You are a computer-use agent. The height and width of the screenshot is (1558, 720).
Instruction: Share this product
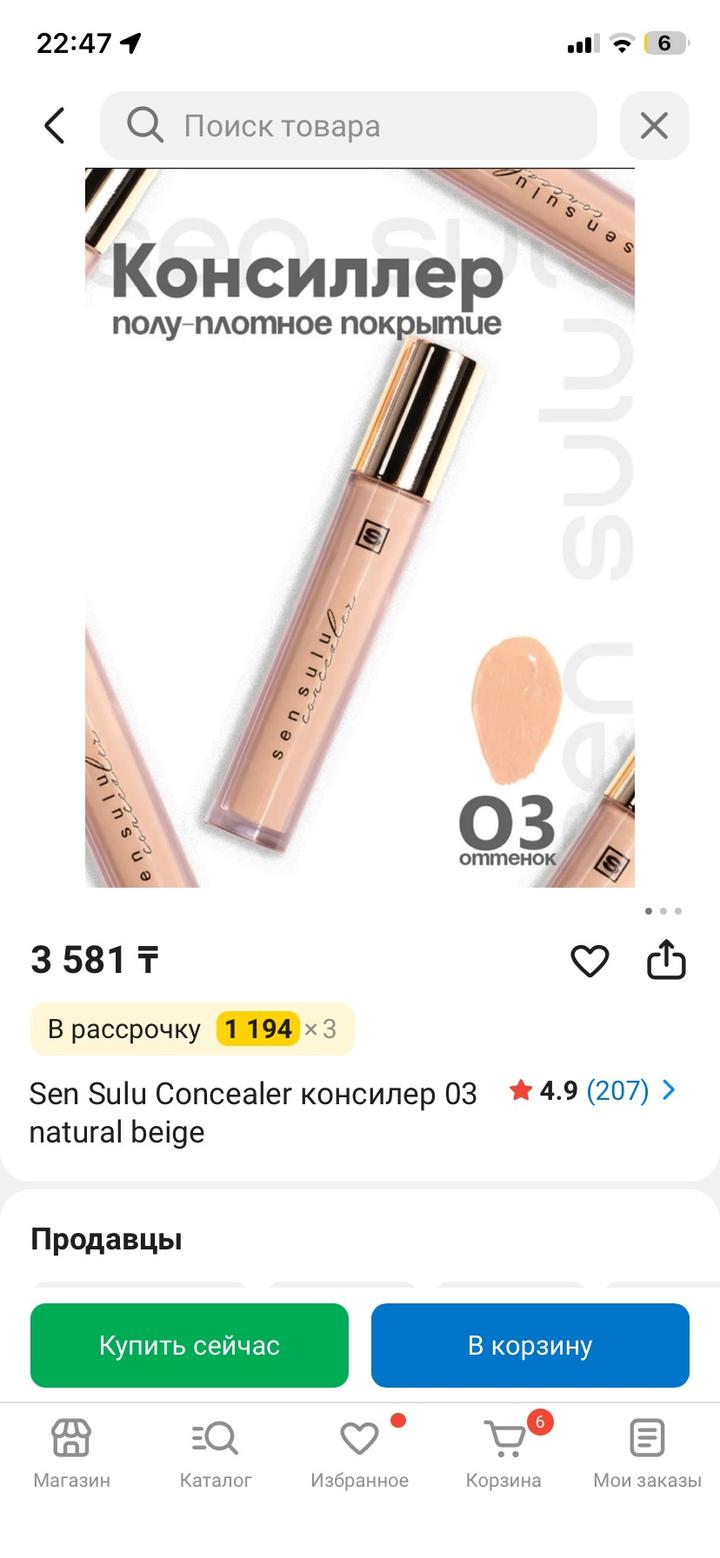pos(666,960)
